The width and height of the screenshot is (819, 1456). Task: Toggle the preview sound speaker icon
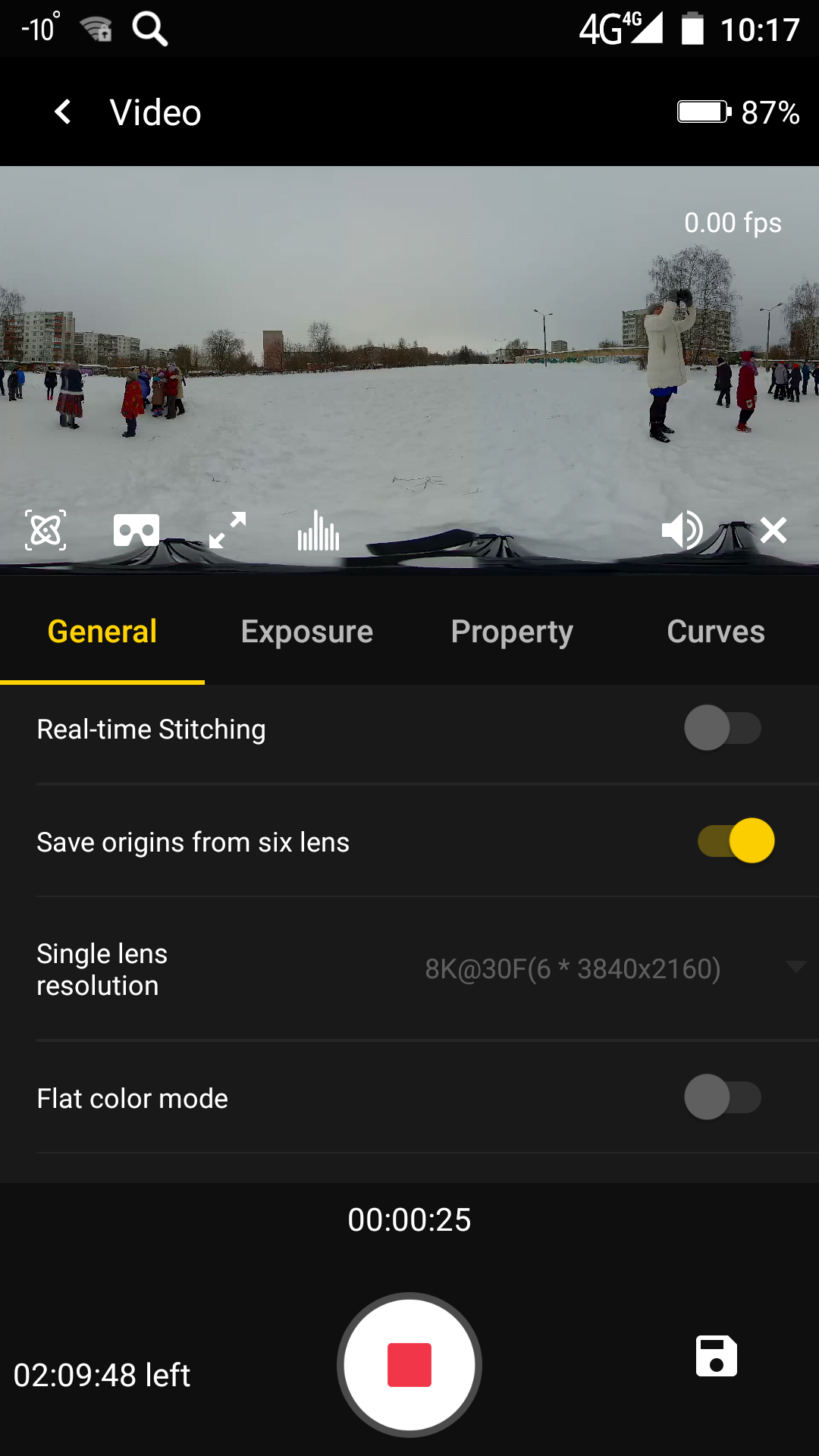[682, 530]
